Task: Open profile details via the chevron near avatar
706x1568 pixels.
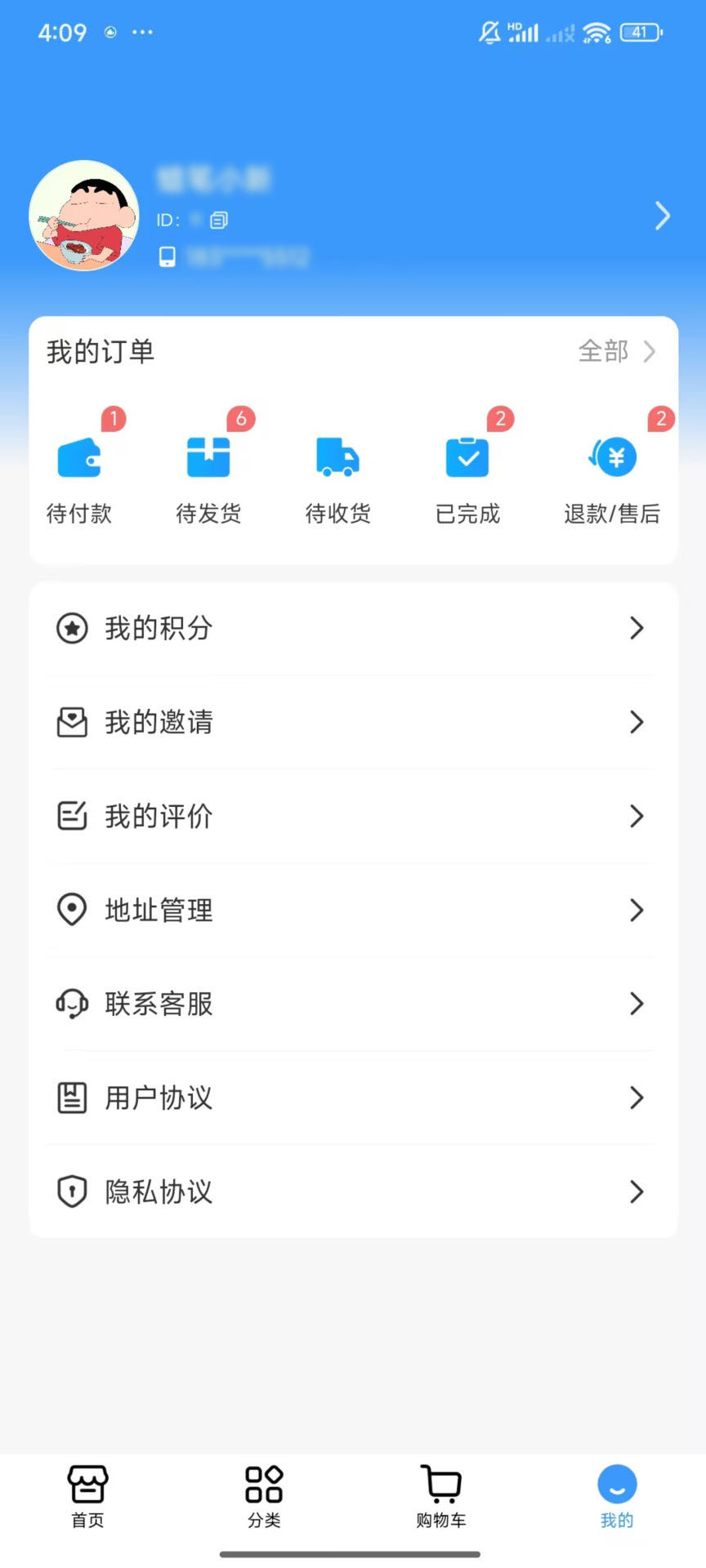Action: click(x=662, y=216)
